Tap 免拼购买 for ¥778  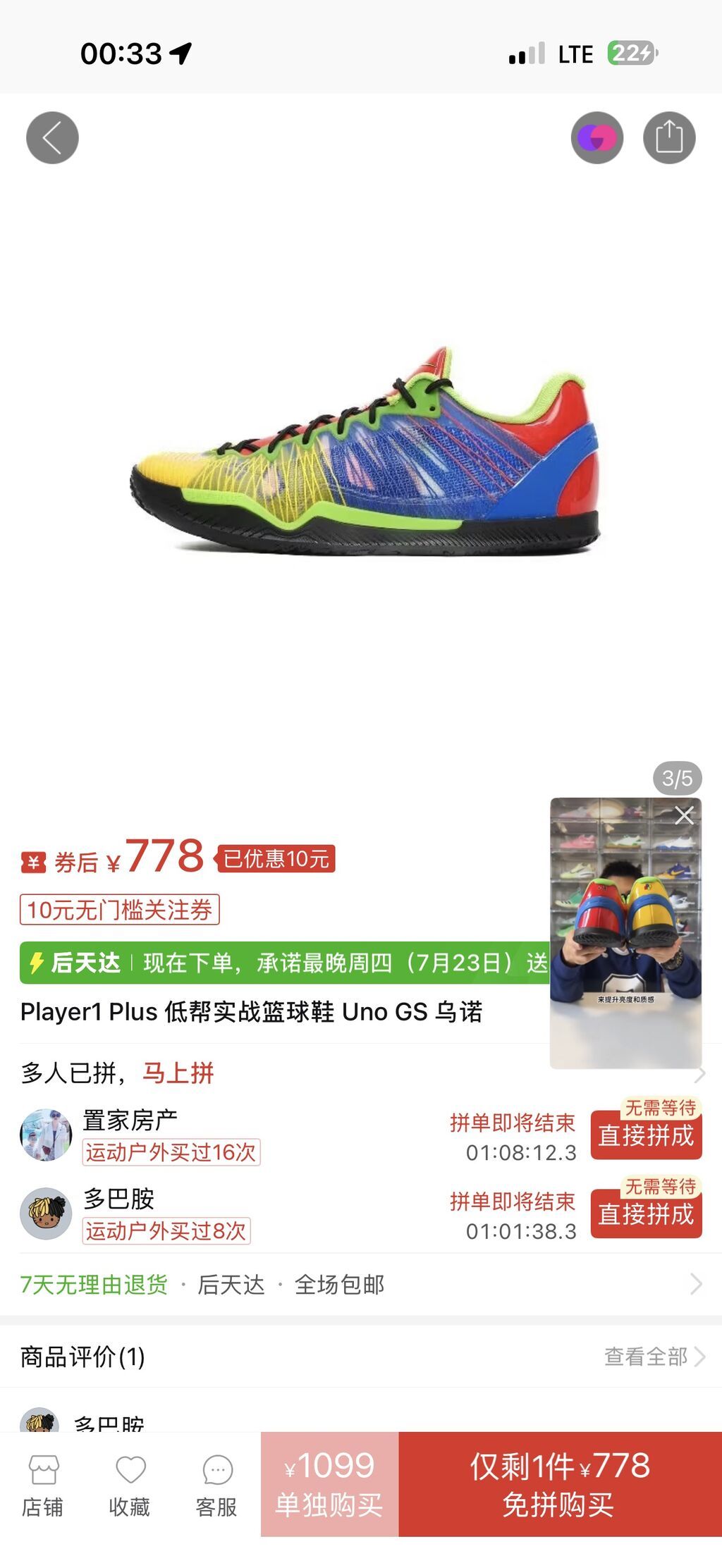pyautogui.click(x=560, y=1484)
